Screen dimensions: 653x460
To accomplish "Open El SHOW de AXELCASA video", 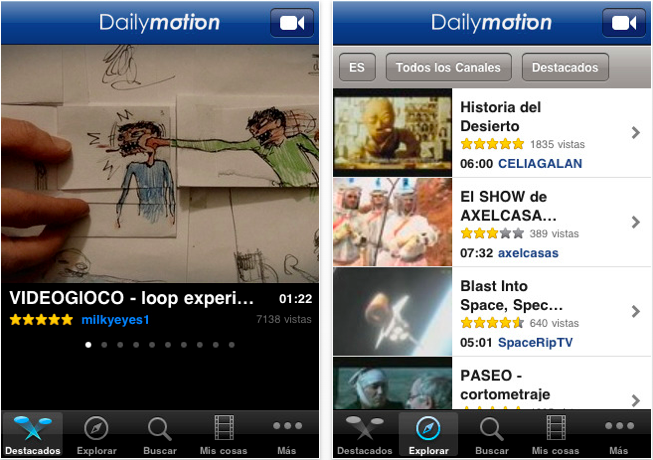I will click(x=492, y=222).
